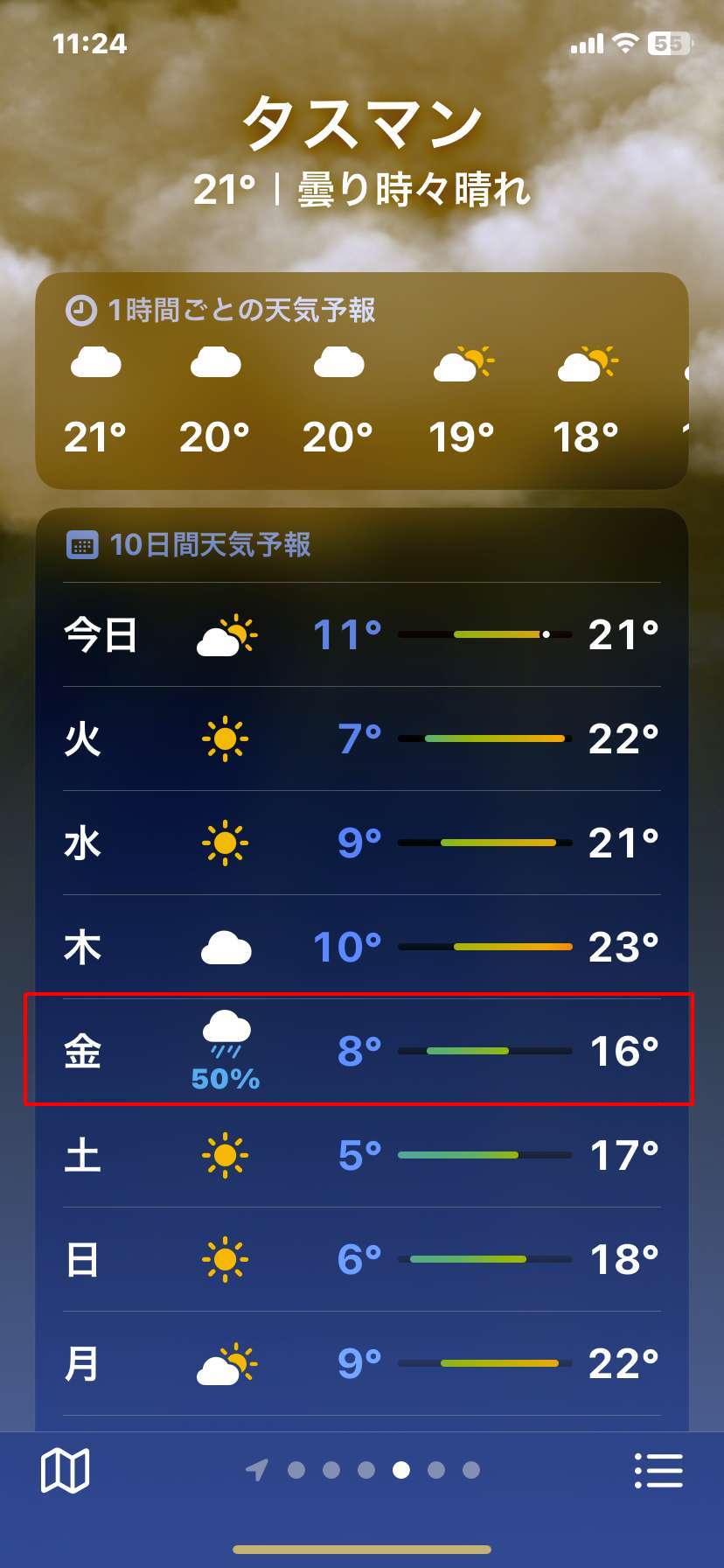Image resolution: width=724 pixels, height=1568 pixels.
Task: Open the 火 (Tuesday) forecast row
Action: [362, 738]
